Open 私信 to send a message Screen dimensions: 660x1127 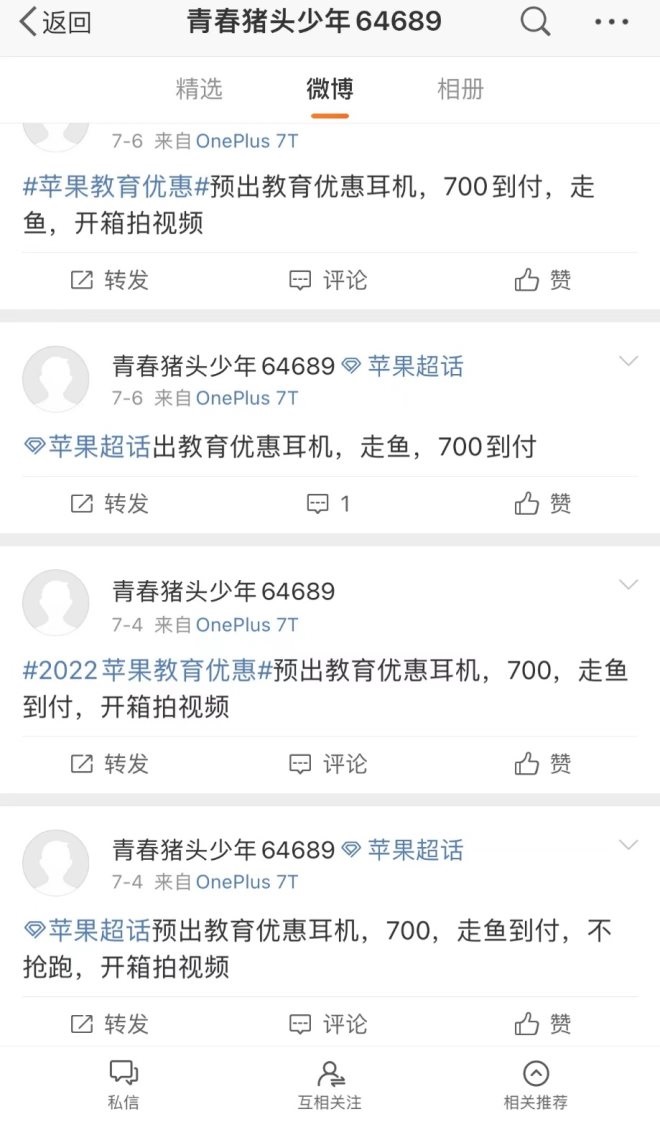123,1085
